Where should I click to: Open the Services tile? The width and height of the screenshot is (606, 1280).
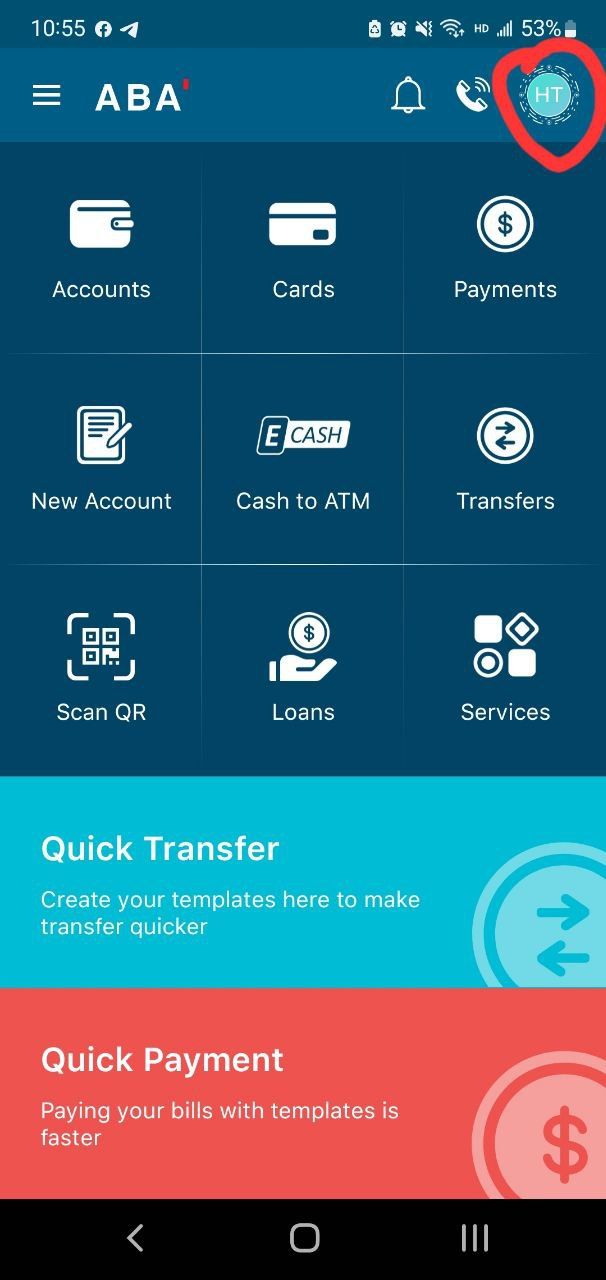coord(505,670)
